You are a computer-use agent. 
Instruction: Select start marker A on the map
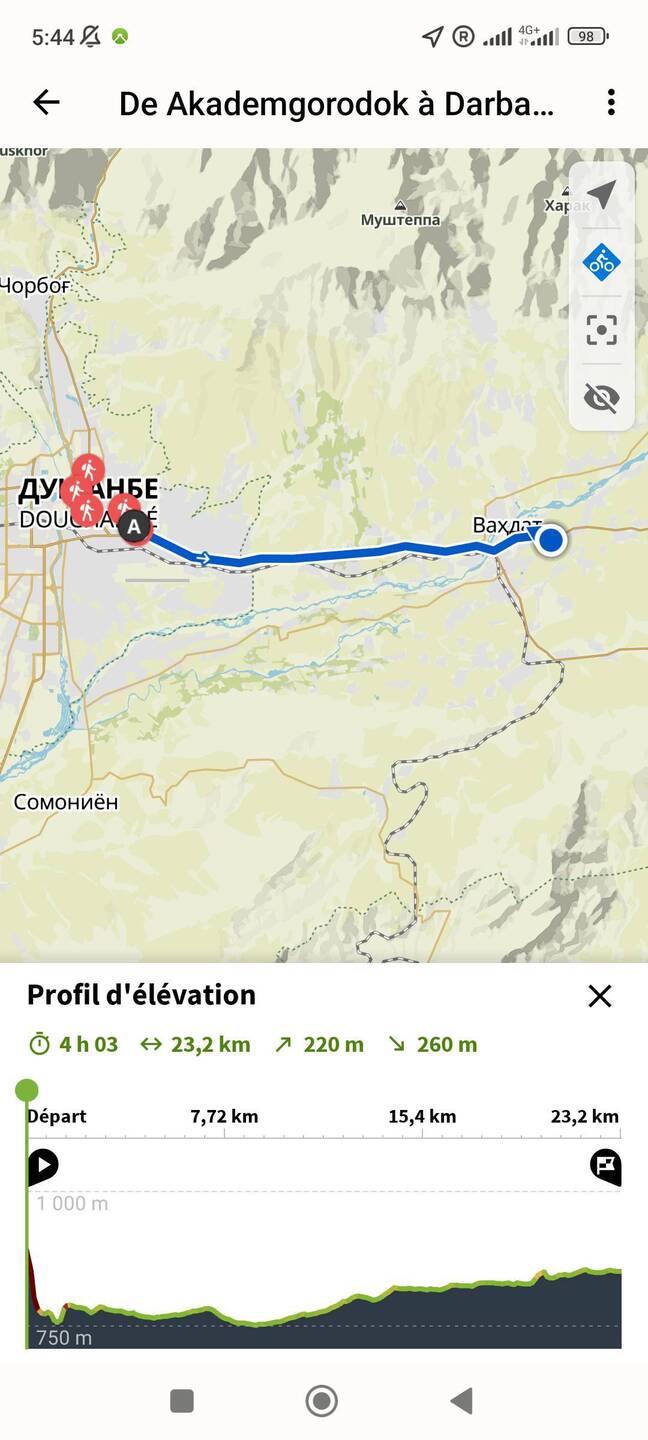(x=134, y=526)
